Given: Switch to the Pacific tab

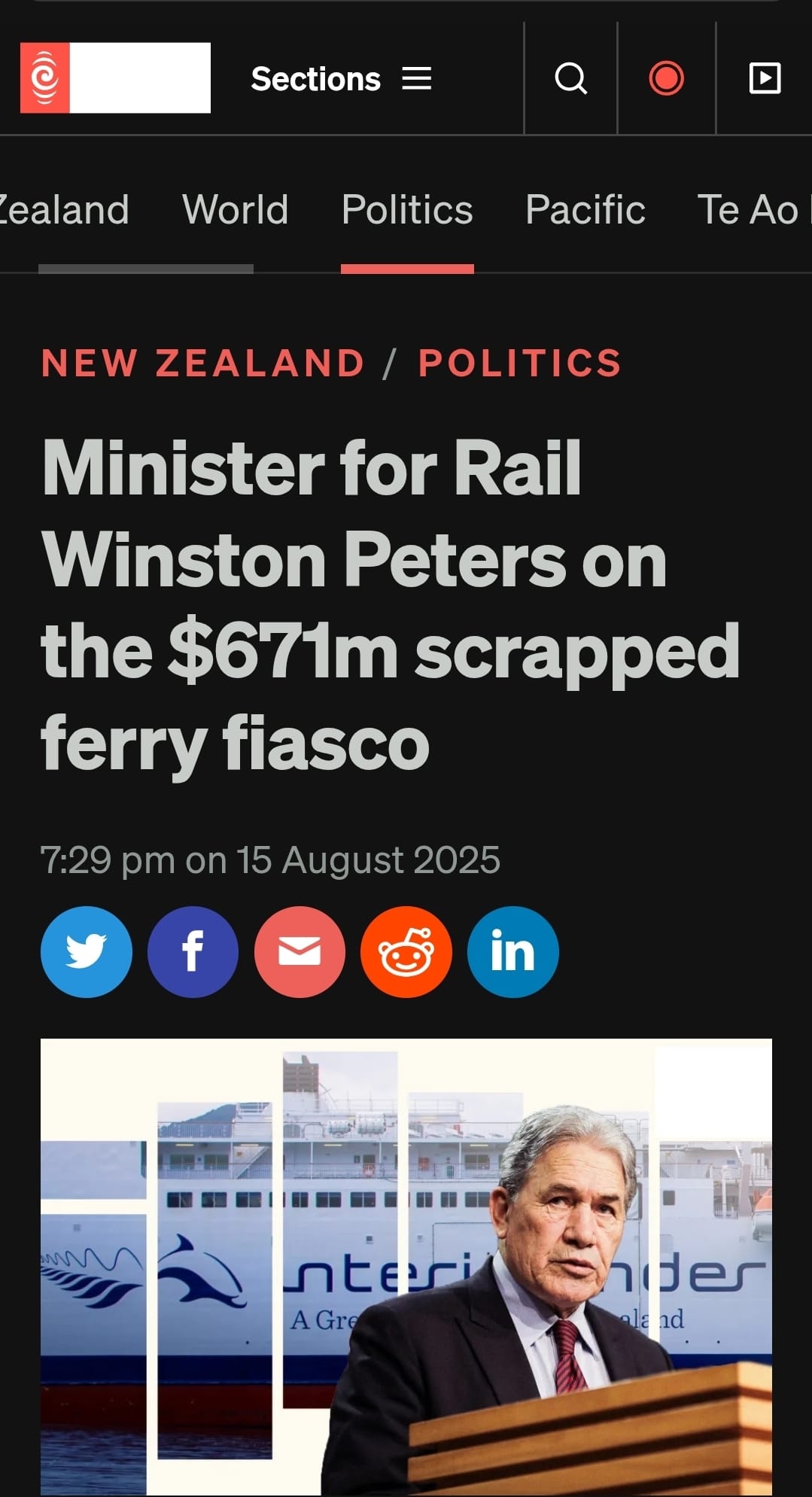Looking at the screenshot, I should pos(585,210).
